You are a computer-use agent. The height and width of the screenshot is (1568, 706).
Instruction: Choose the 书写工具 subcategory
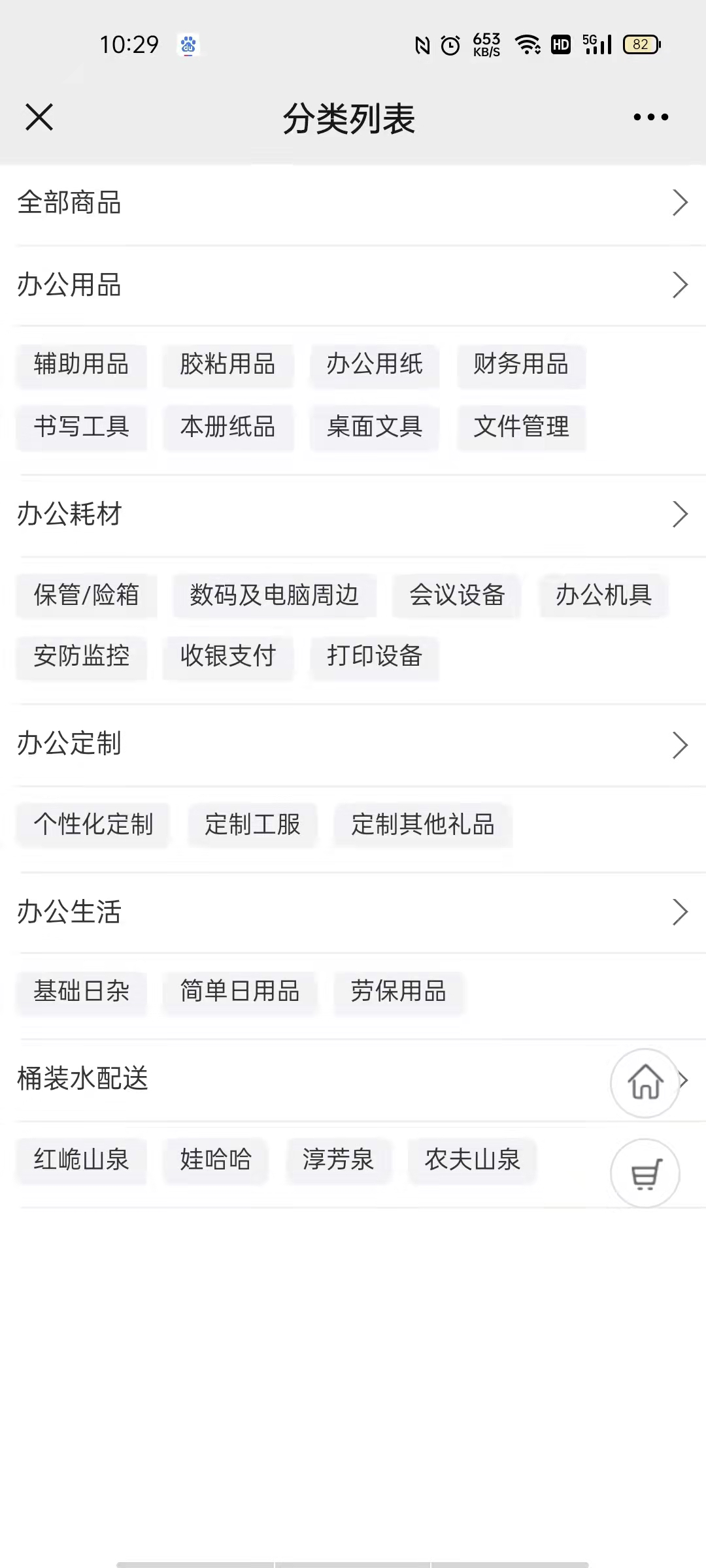(82, 427)
